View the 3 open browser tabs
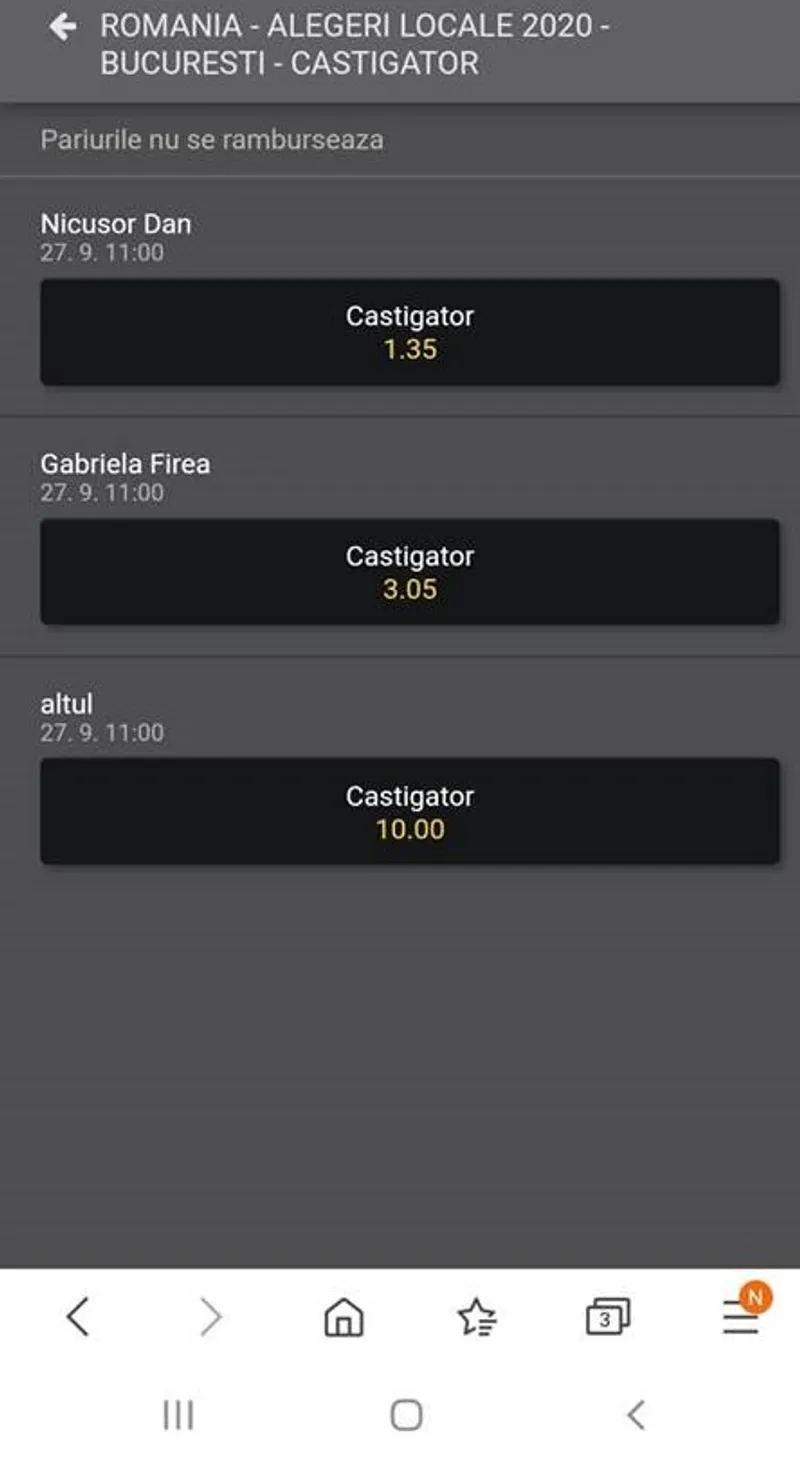This screenshot has height=1459, width=800. (607, 1317)
